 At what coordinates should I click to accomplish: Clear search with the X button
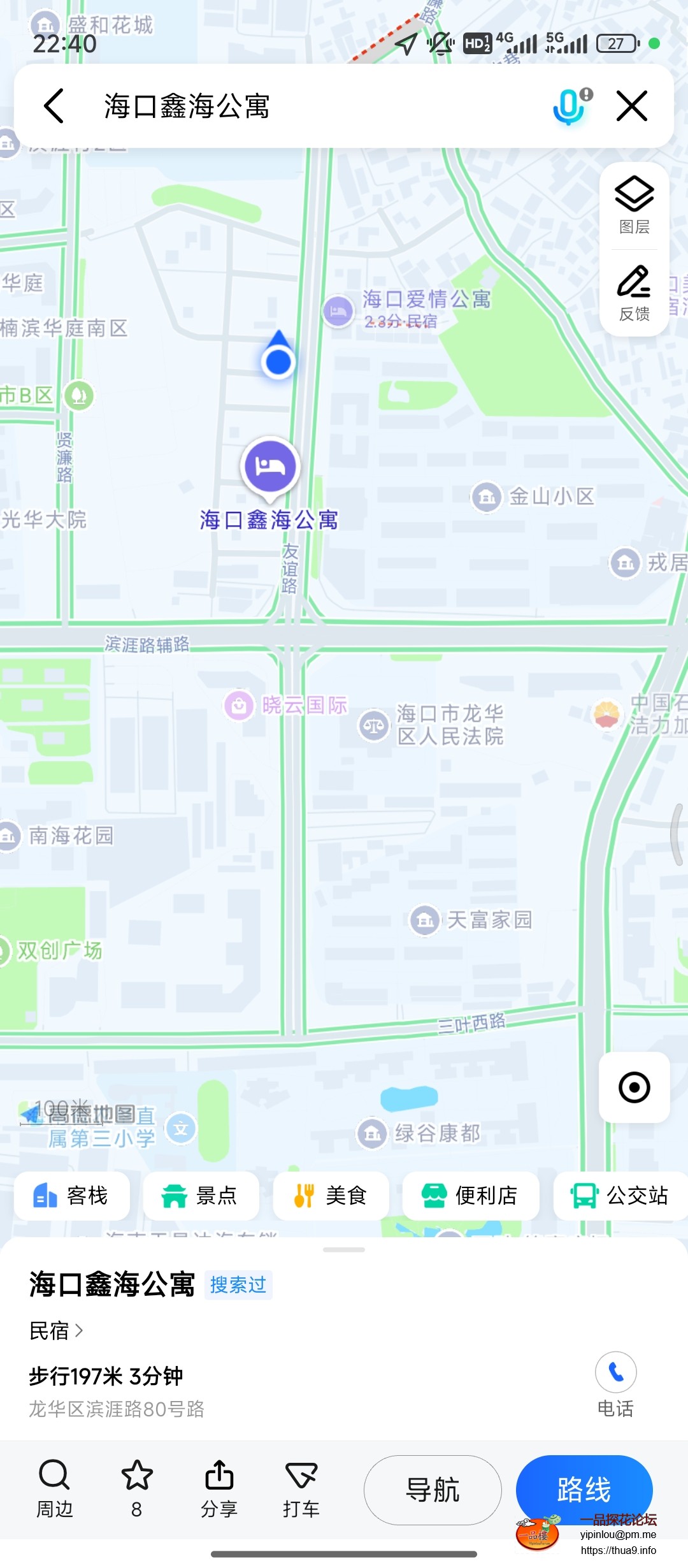(631, 106)
